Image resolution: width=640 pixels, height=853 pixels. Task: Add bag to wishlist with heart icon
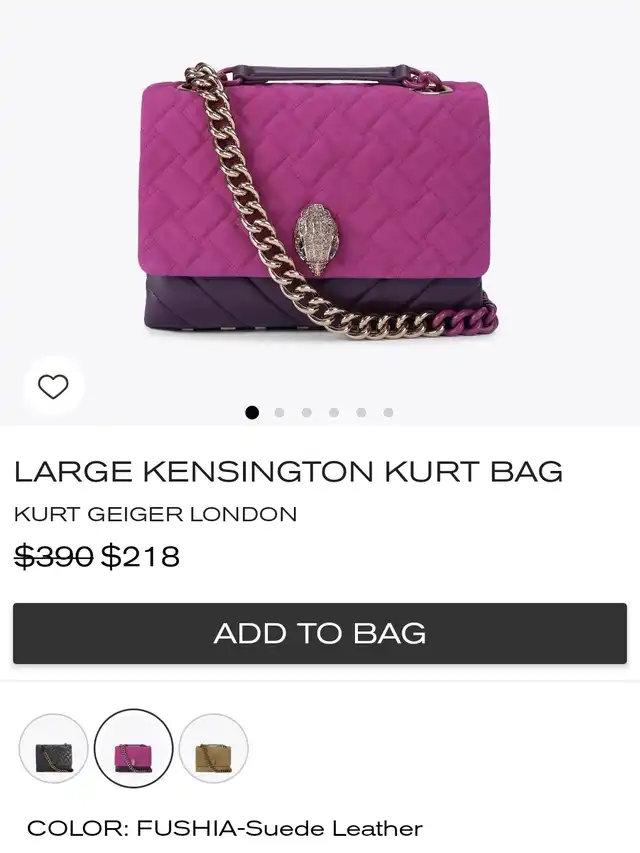[x=53, y=387]
